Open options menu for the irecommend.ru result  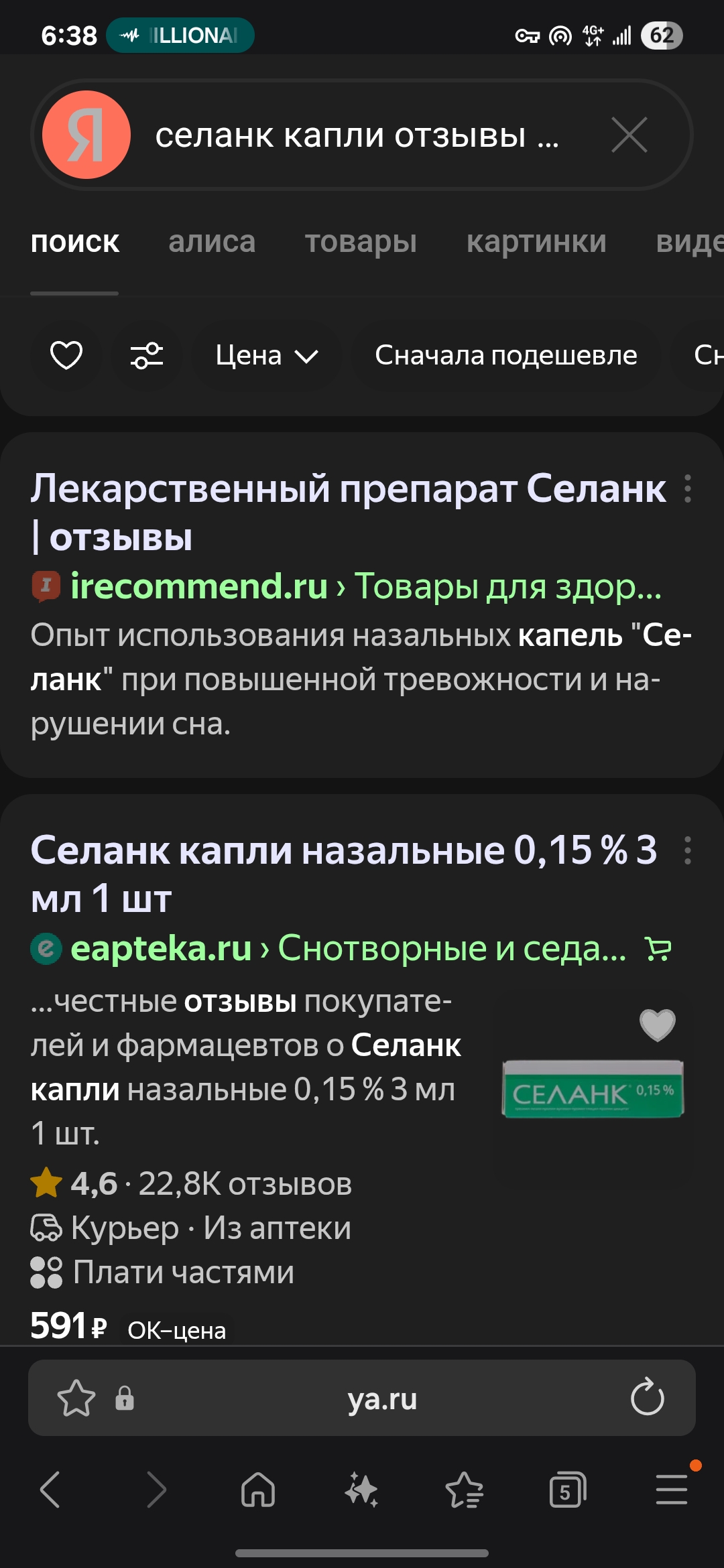[687, 489]
